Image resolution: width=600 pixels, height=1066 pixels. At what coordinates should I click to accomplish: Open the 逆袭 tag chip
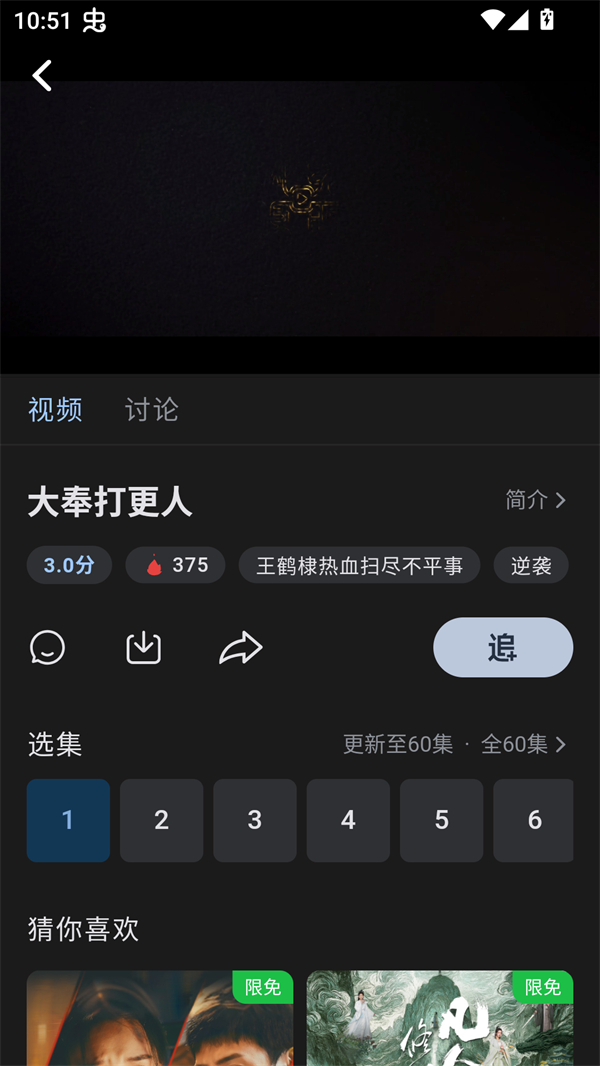[x=531, y=565]
